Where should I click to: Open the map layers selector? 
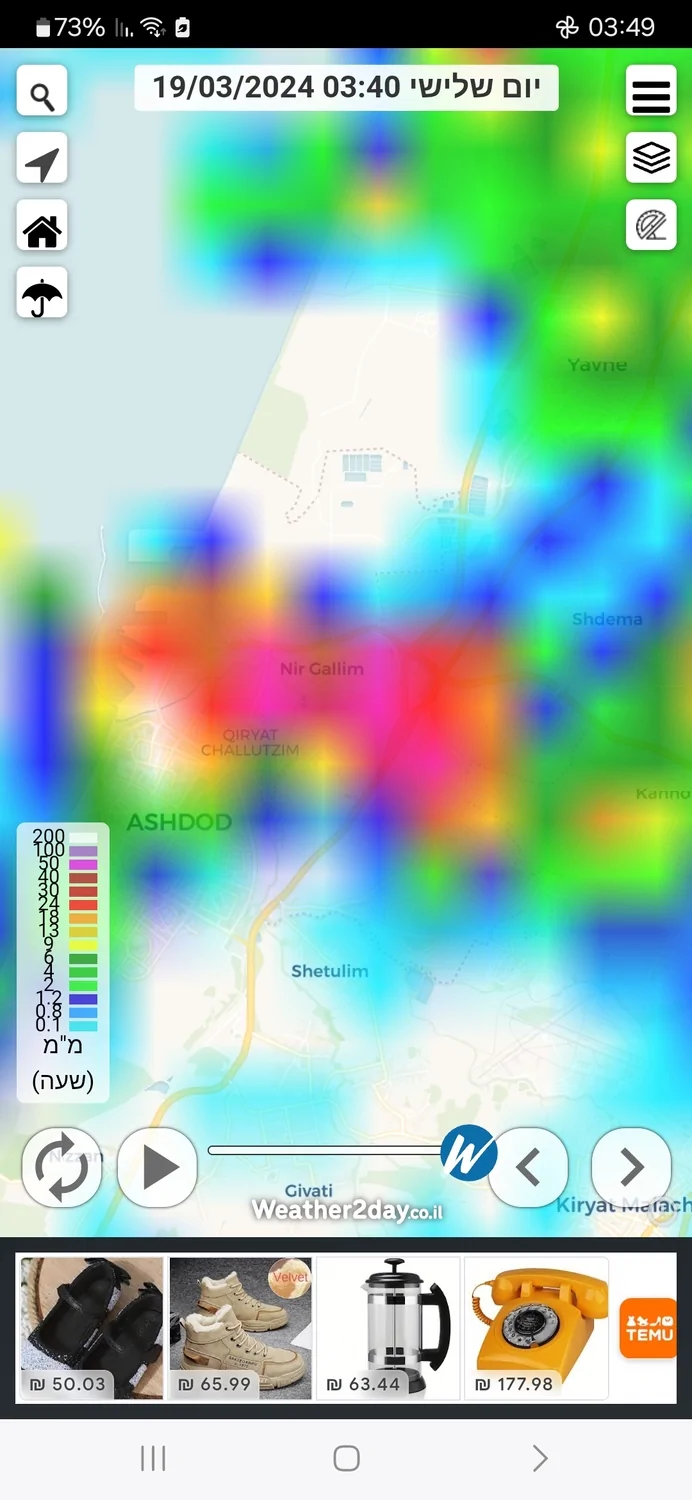(651, 158)
